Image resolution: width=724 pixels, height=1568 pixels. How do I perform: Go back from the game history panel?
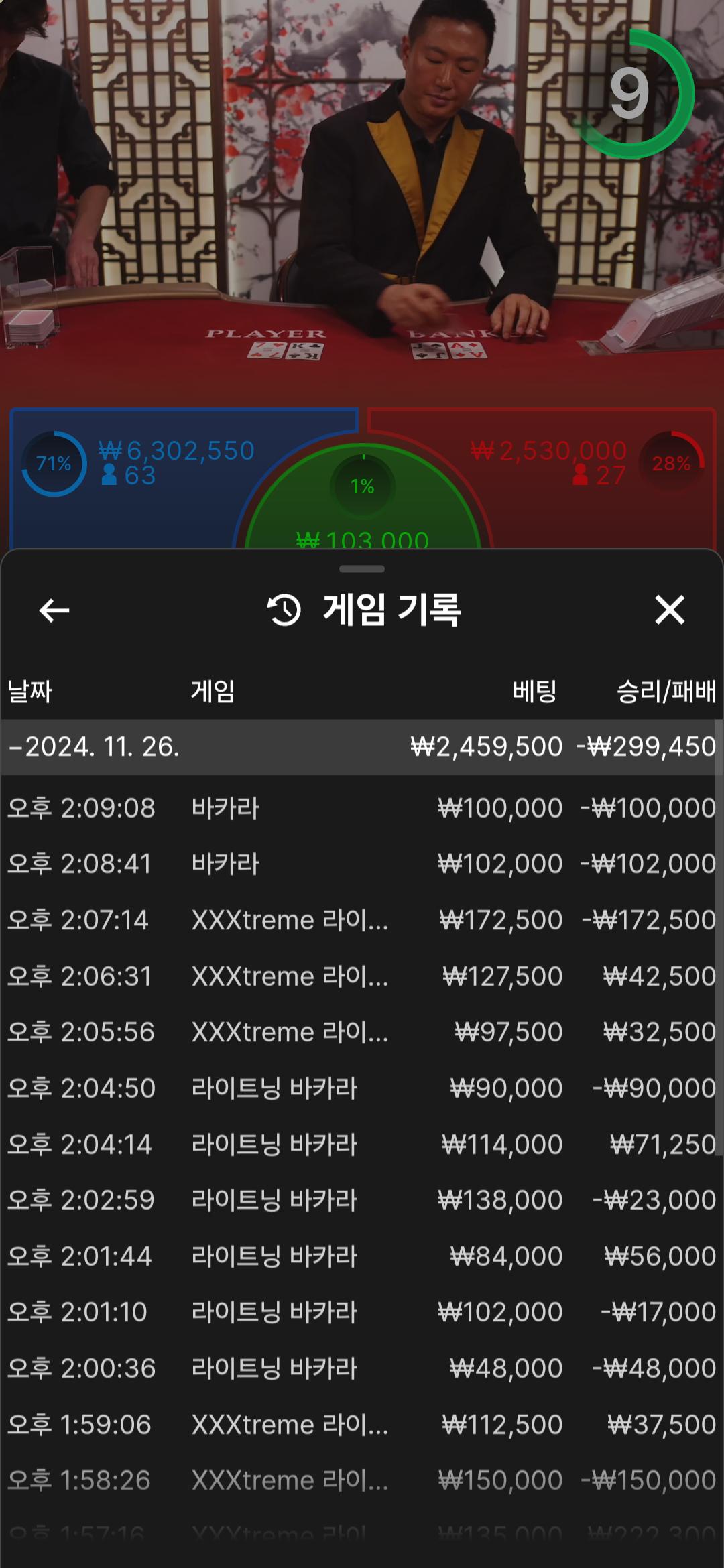54,610
